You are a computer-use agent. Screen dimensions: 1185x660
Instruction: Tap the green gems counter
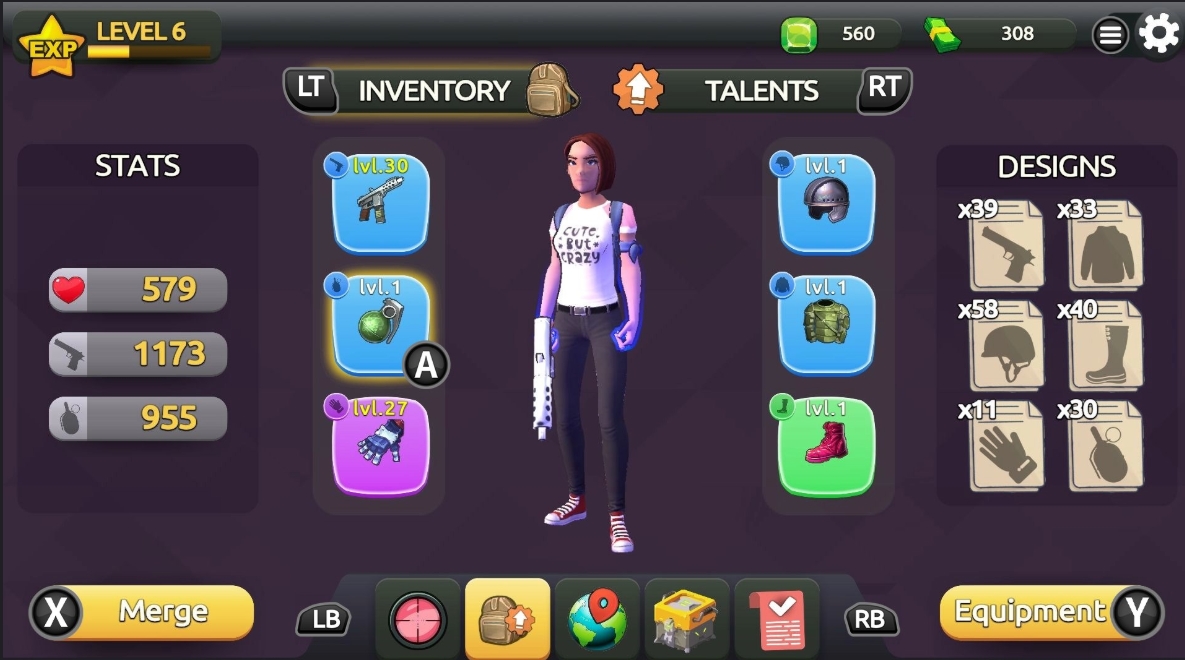(840, 34)
